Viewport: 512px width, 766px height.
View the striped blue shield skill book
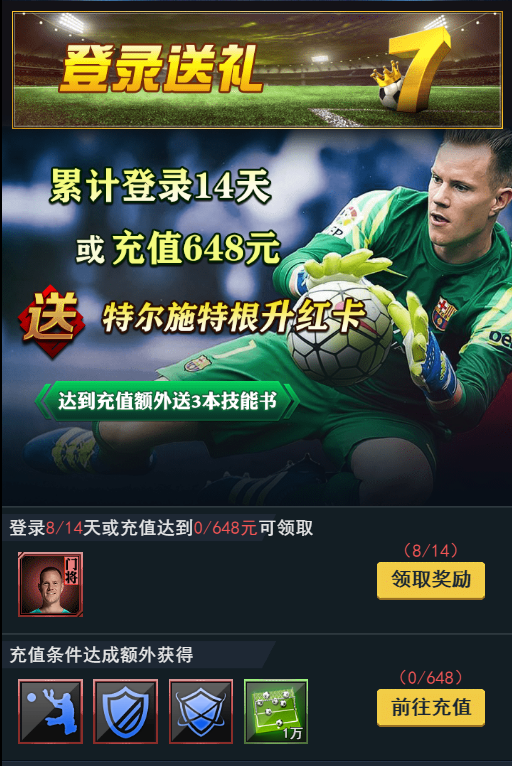click(x=126, y=711)
